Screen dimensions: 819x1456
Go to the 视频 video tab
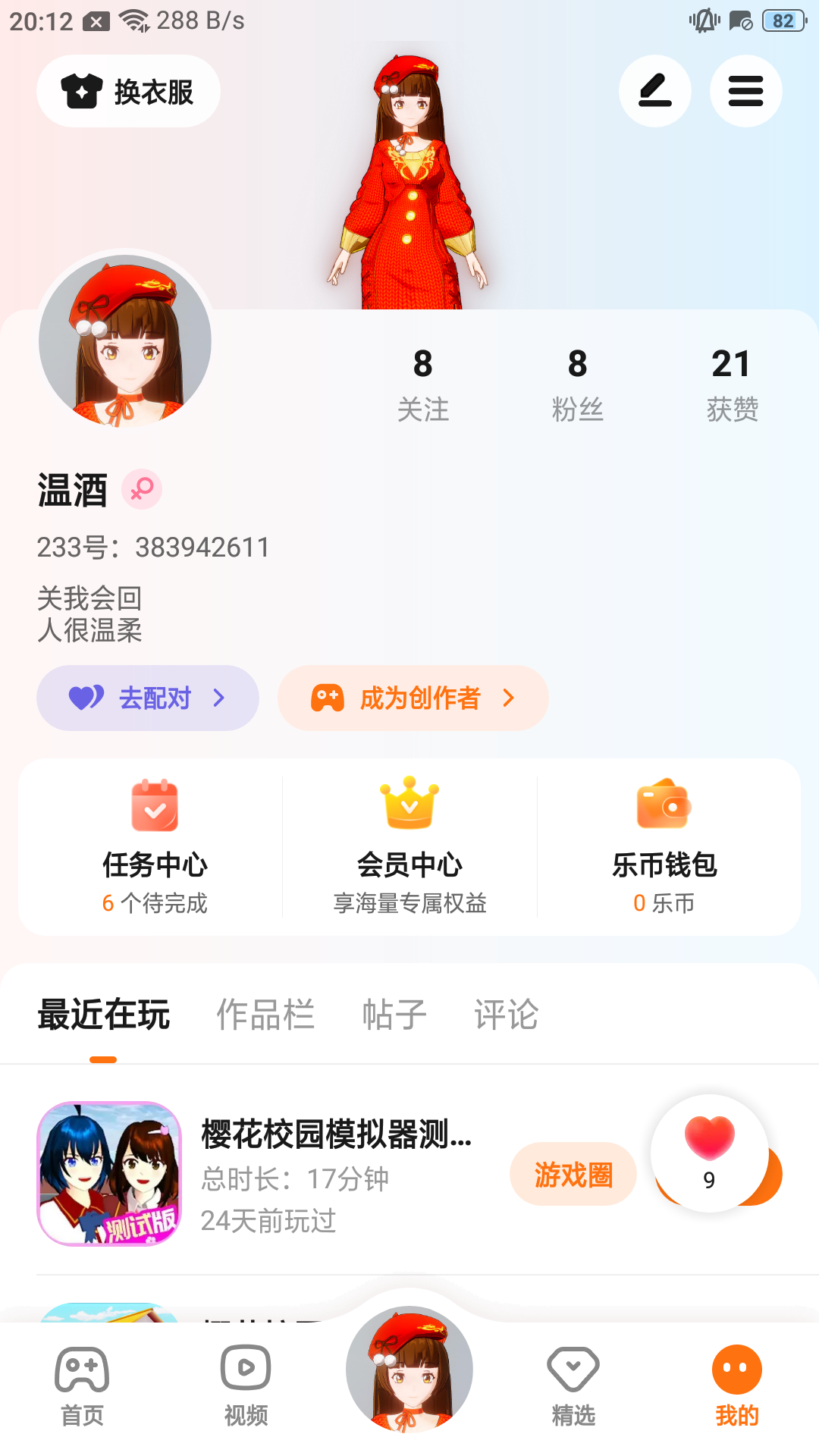click(x=246, y=1386)
